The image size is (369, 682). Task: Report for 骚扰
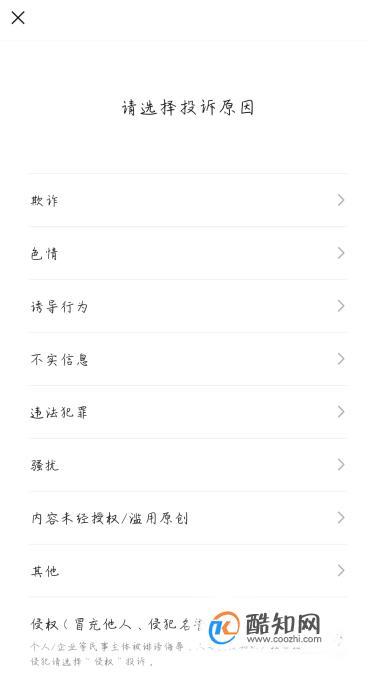pos(188,465)
